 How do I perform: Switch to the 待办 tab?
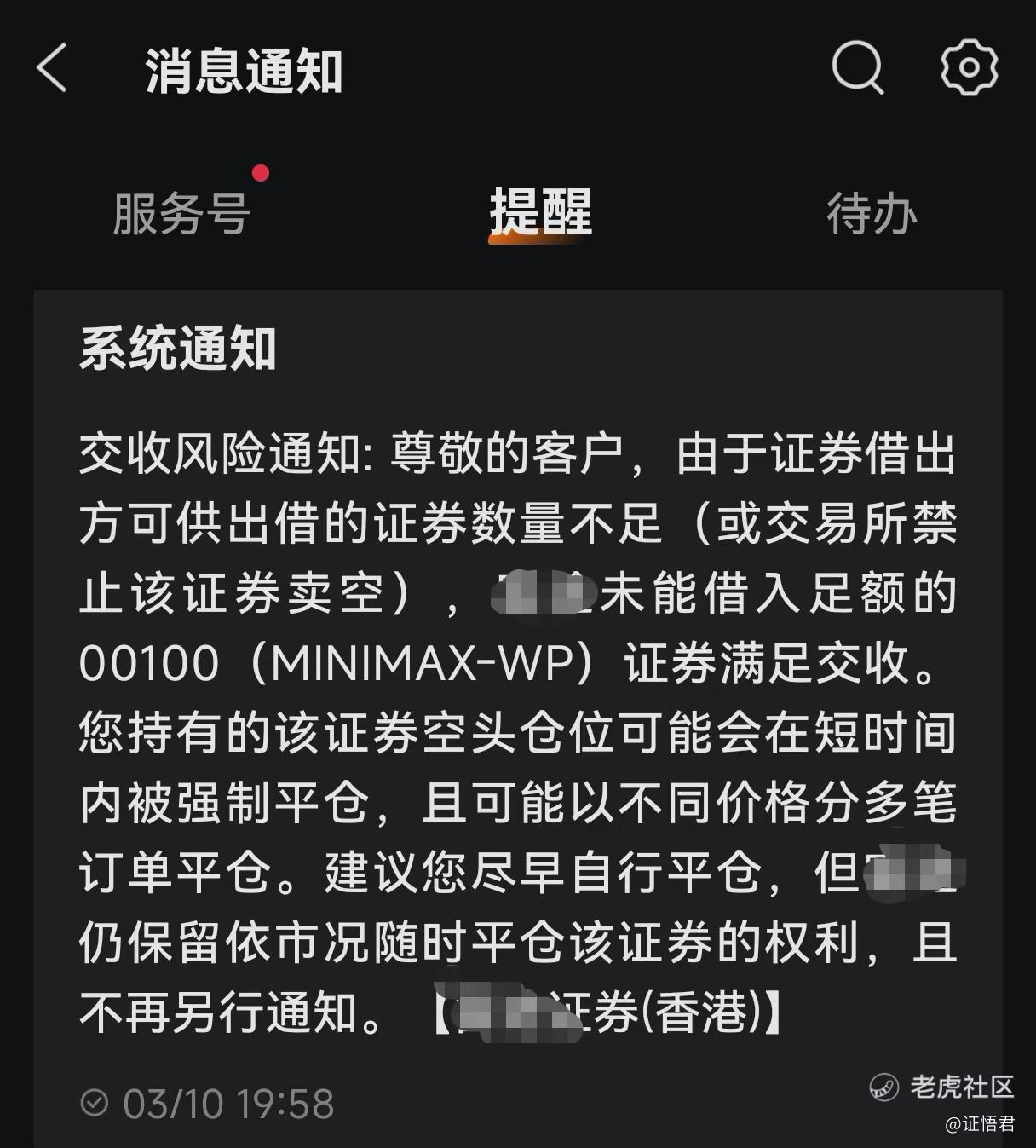click(871, 213)
